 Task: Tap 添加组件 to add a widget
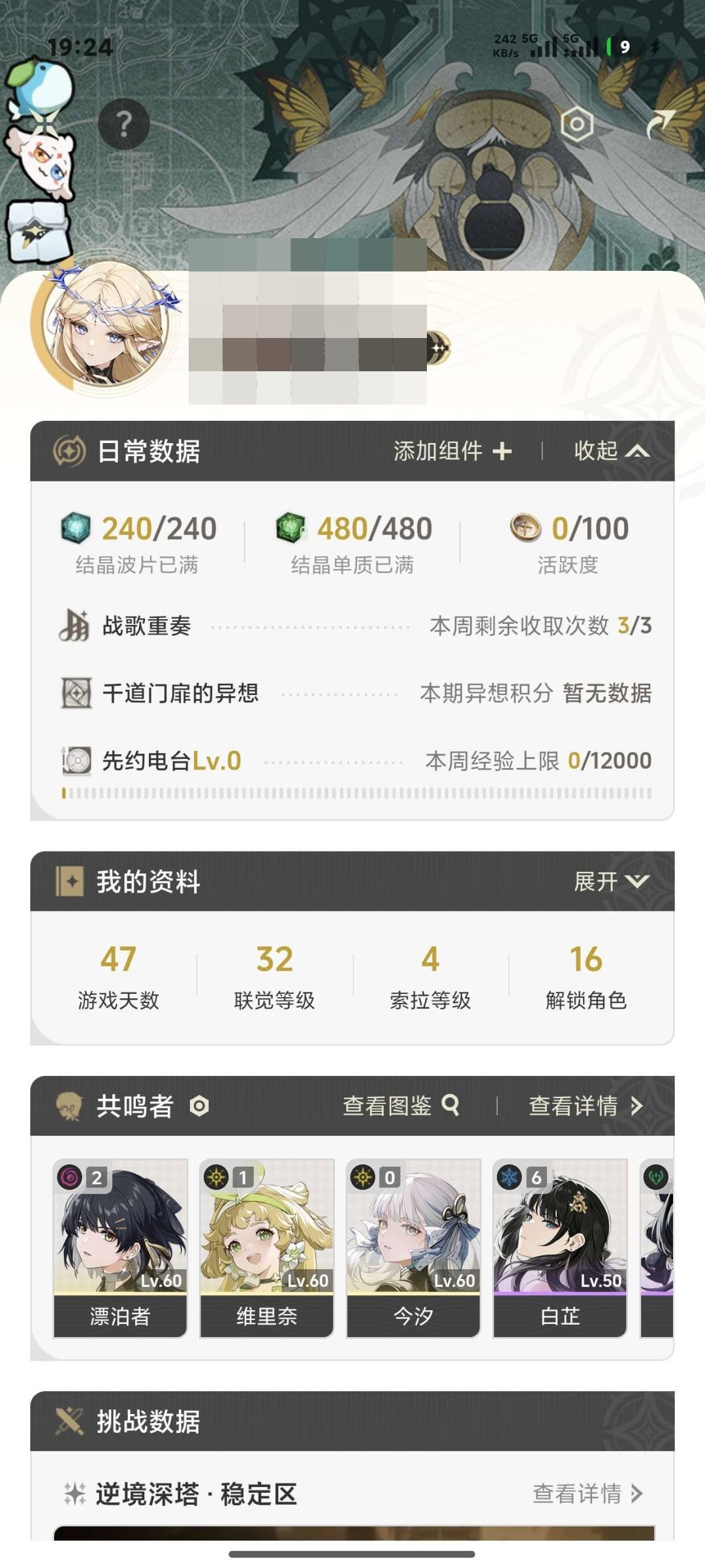449,452
